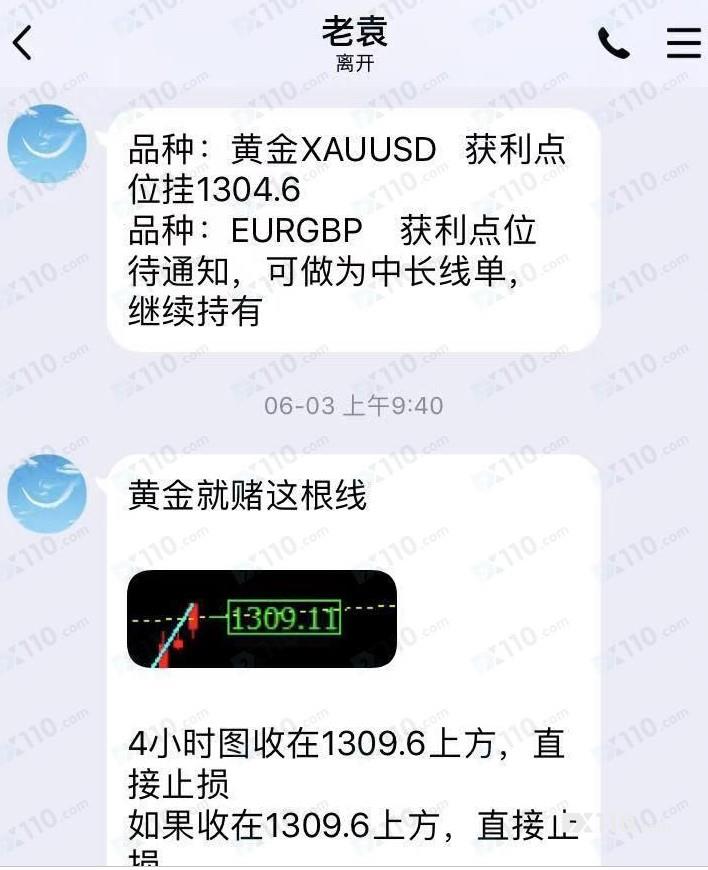708x870 pixels.
Task: Tap 老袁's avatar beside the XAUUSD message
Action: tap(47, 144)
